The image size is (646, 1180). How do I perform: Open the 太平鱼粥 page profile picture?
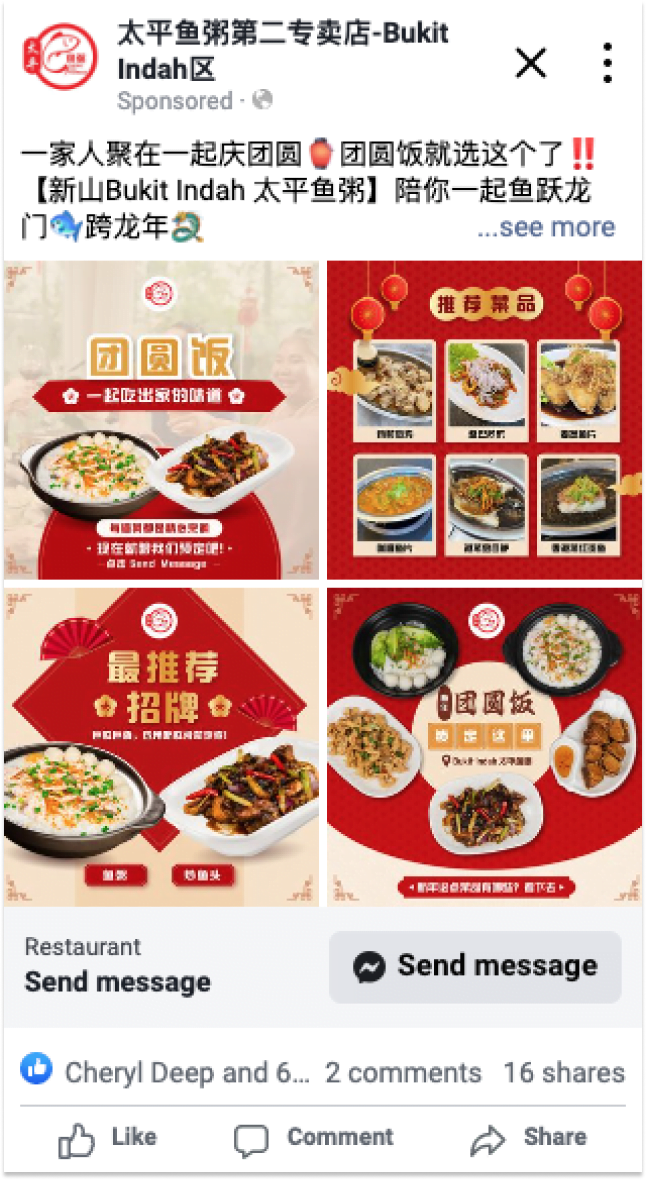pyautogui.click(x=60, y=58)
